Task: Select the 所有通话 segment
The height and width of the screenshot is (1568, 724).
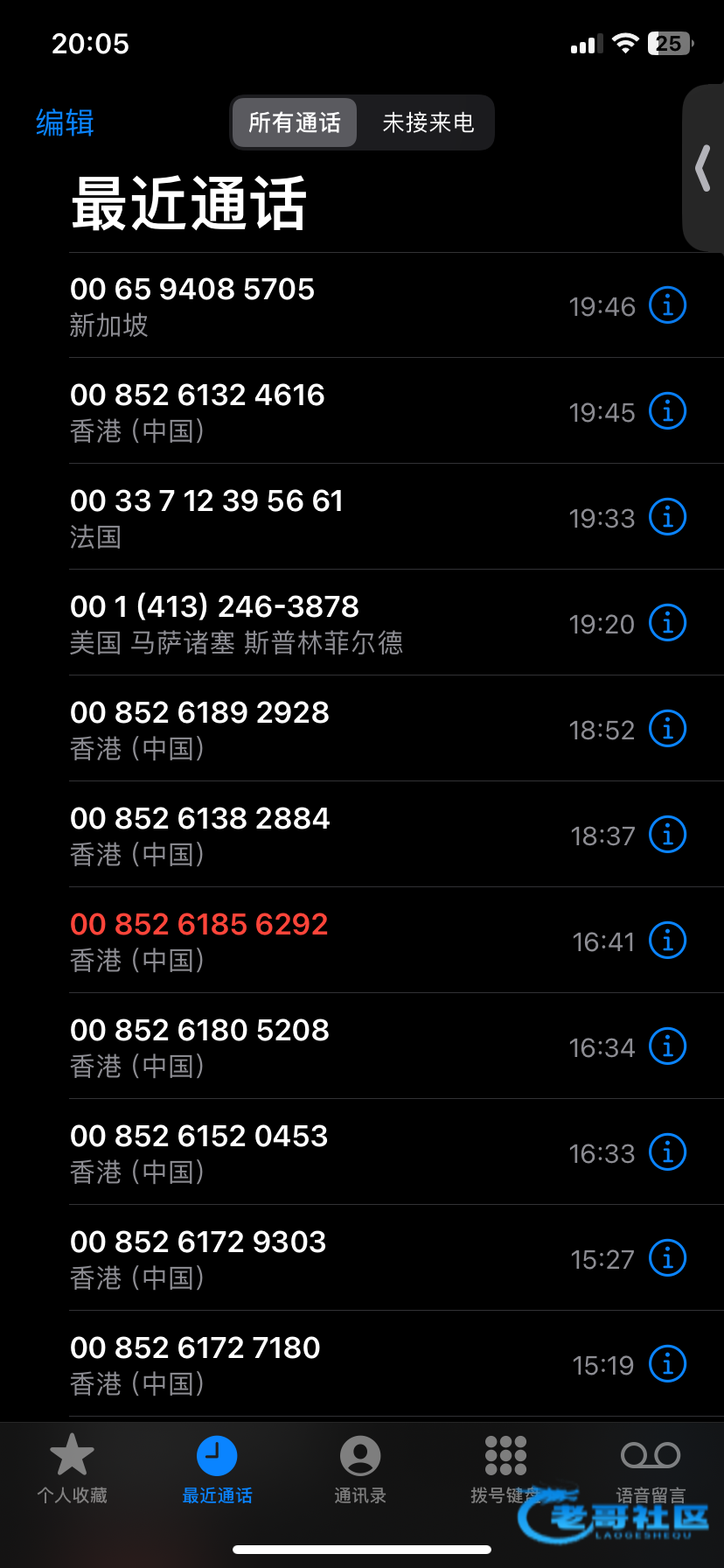Action: click(295, 122)
